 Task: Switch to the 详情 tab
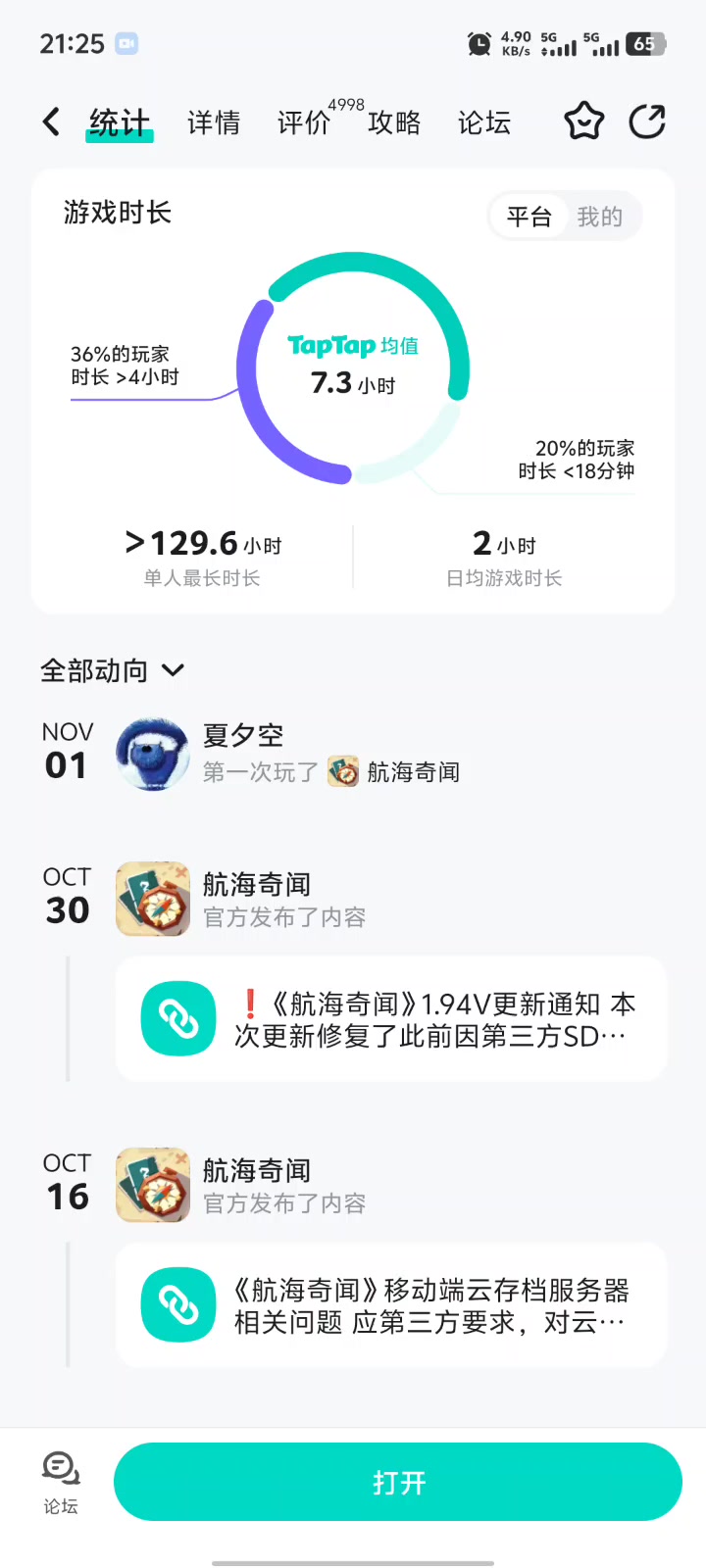click(214, 122)
